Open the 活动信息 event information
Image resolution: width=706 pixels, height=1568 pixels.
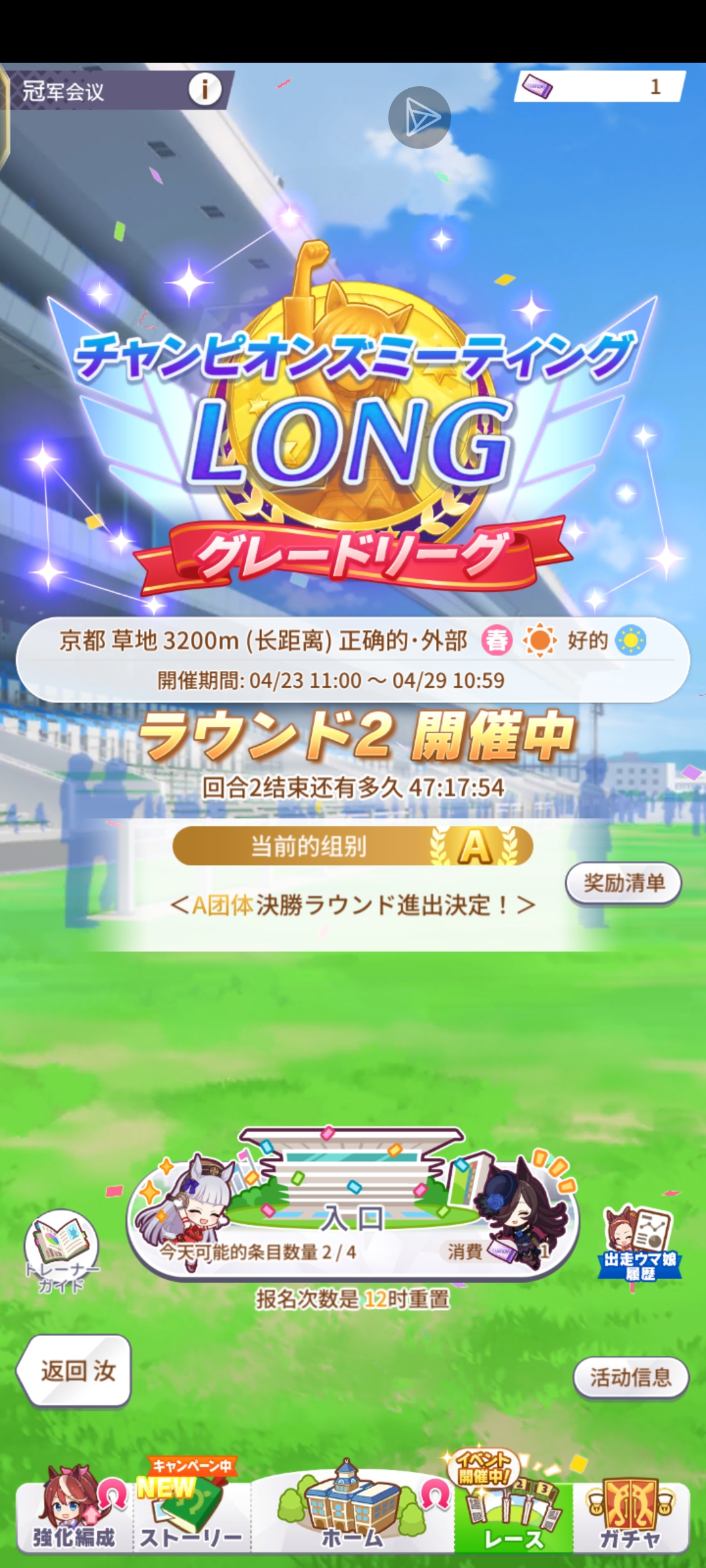(630, 1377)
